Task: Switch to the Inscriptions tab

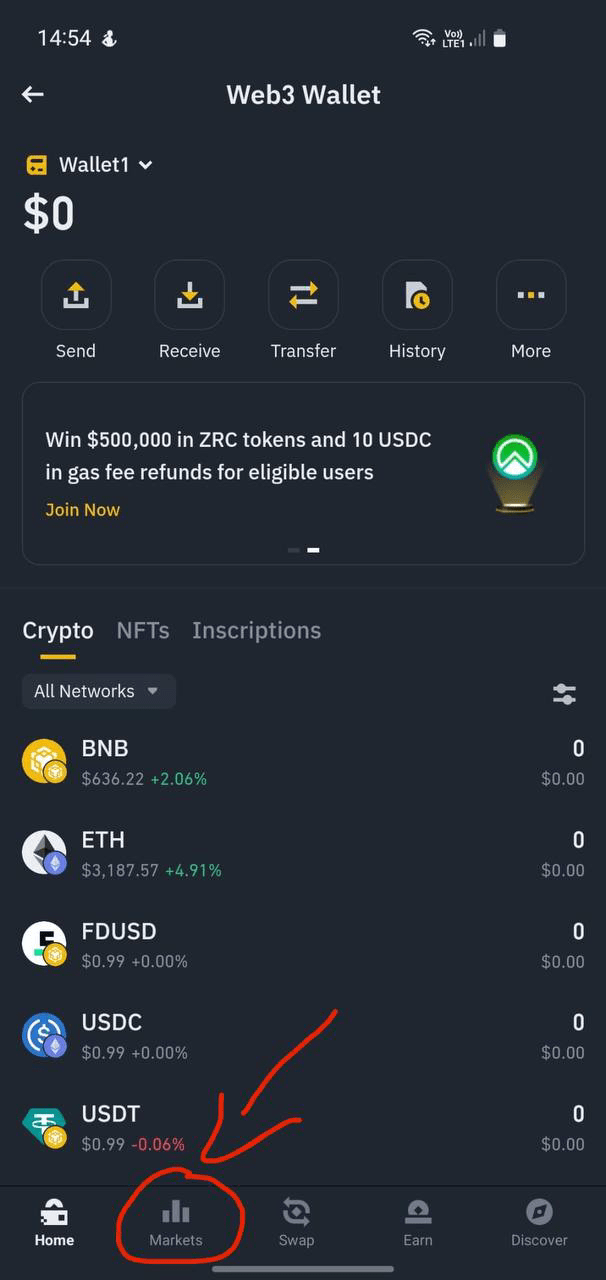Action: point(256,630)
